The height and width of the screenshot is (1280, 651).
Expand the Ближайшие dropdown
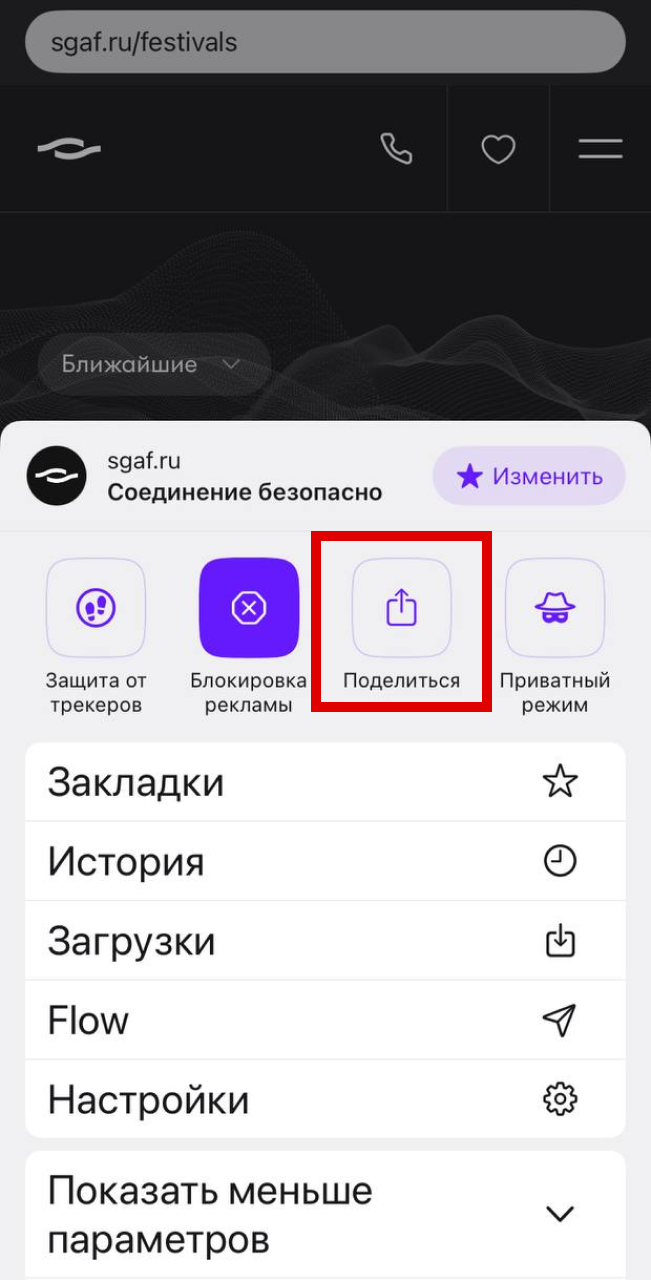click(x=154, y=364)
